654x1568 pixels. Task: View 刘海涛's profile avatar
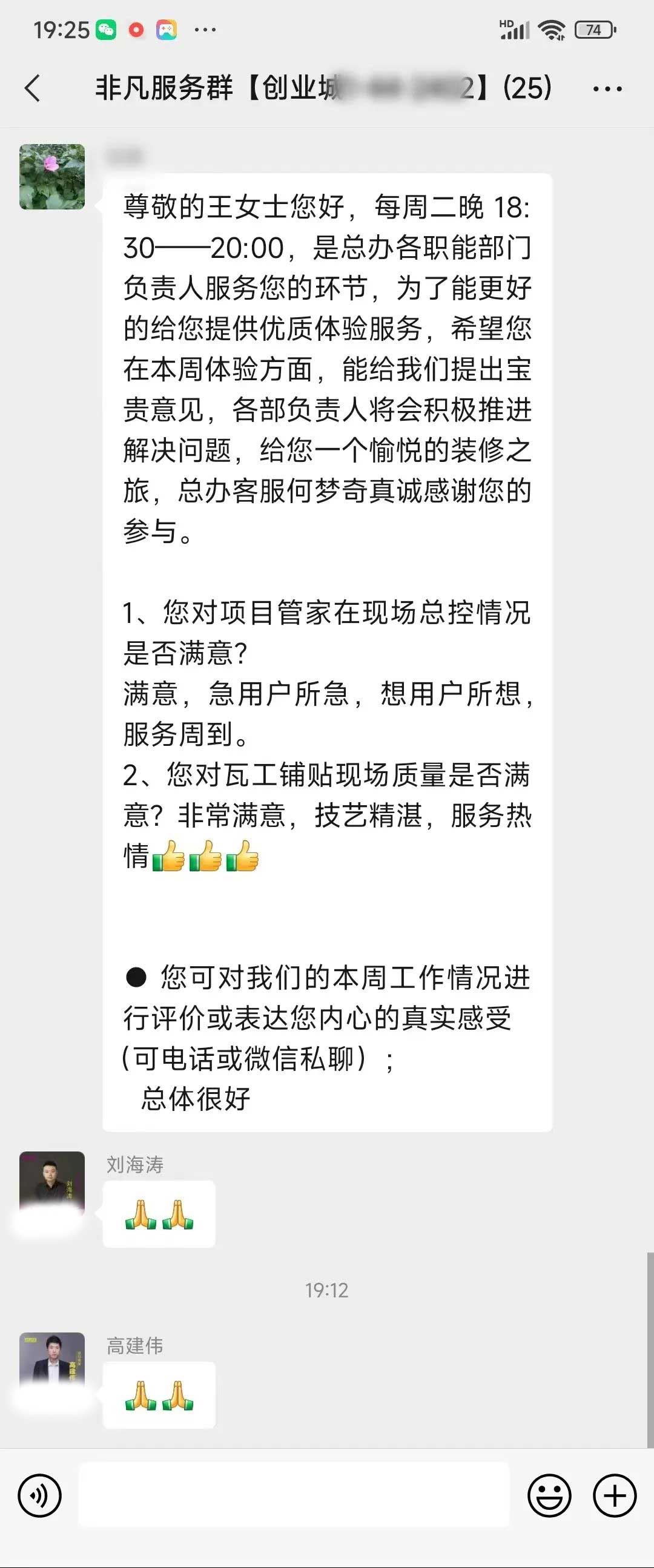(51, 1183)
